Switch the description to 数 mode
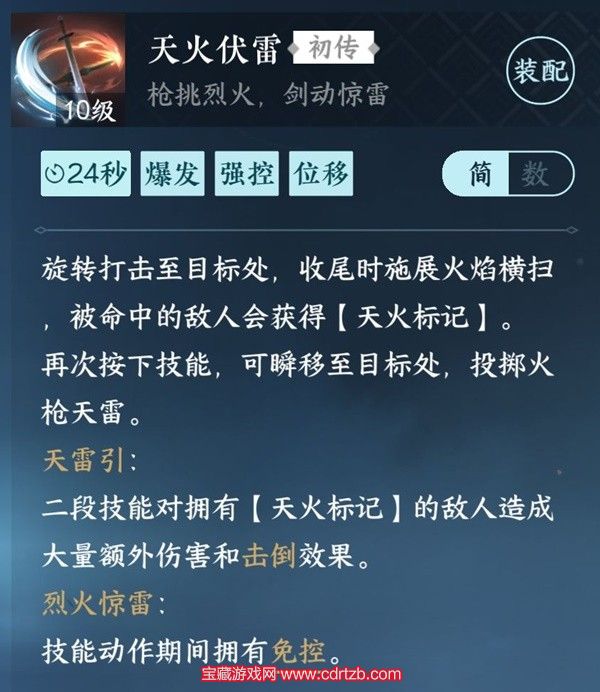The width and height of the screenshot is (600, 692). pos(536,175)
